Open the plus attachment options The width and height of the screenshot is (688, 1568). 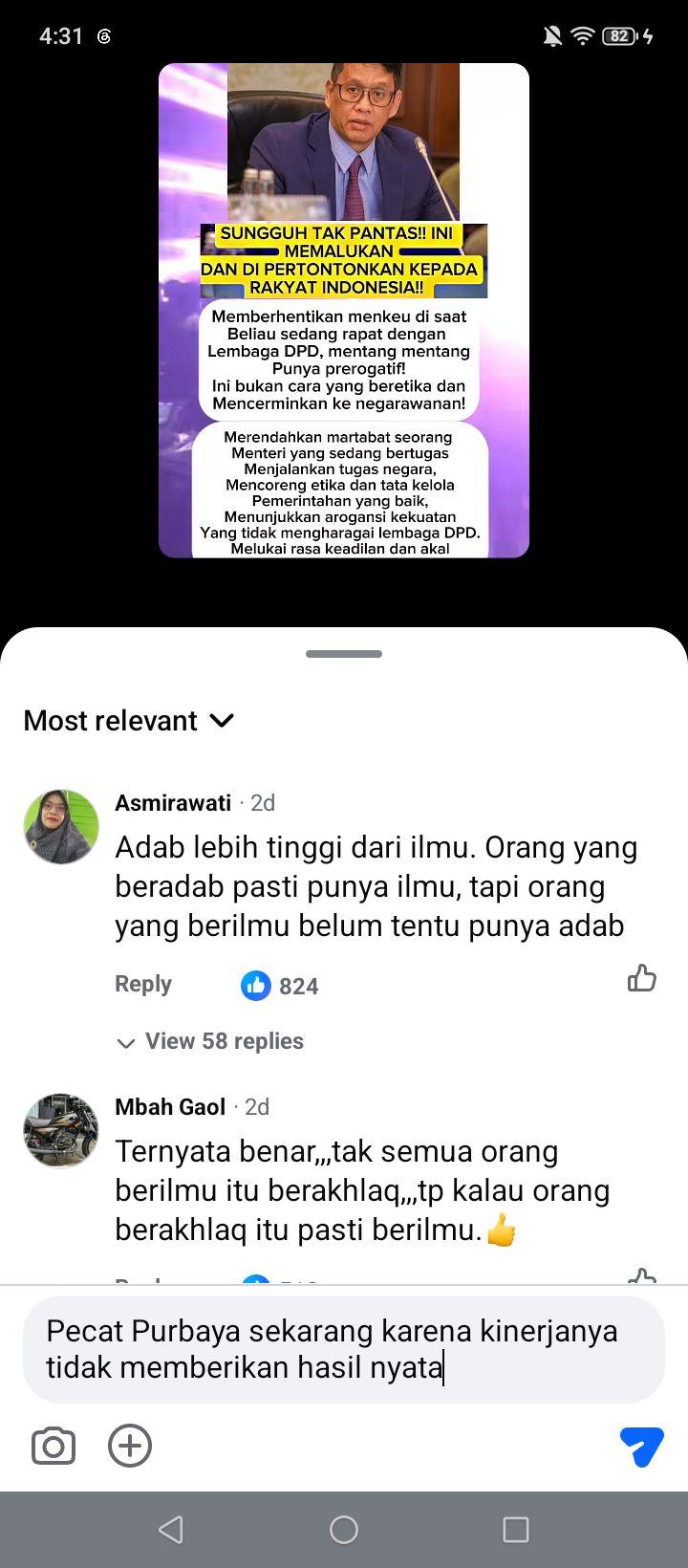(130, 1446)
